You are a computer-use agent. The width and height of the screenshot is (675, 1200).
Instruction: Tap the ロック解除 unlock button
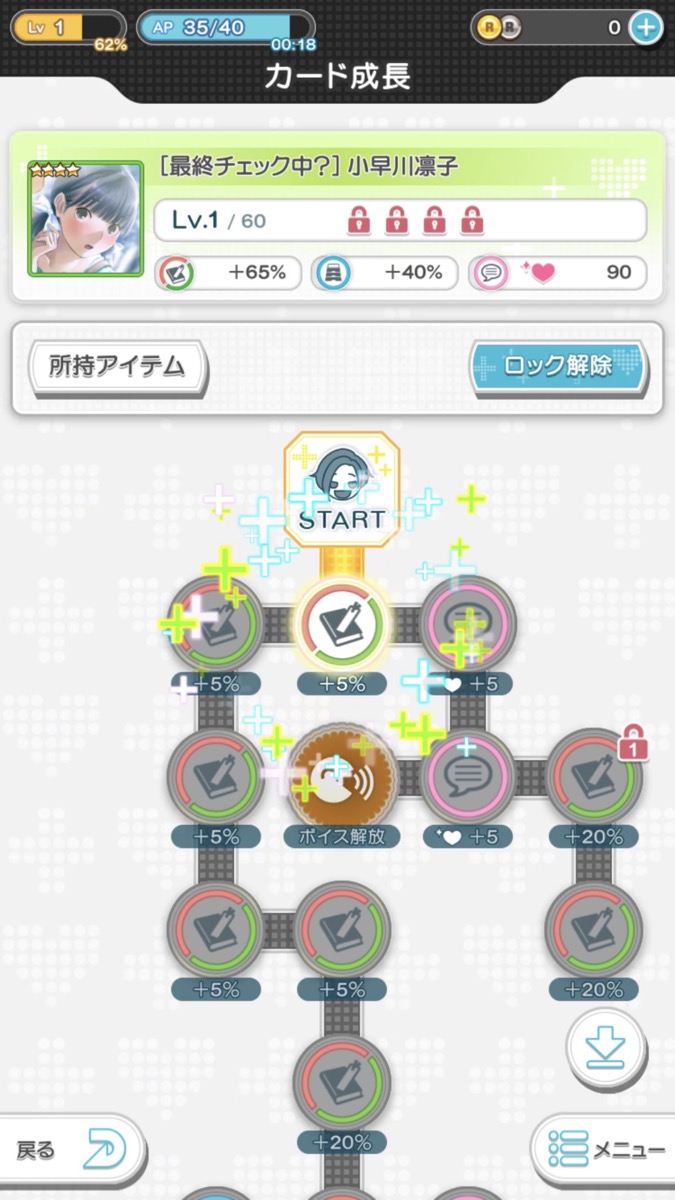[558, 366]
